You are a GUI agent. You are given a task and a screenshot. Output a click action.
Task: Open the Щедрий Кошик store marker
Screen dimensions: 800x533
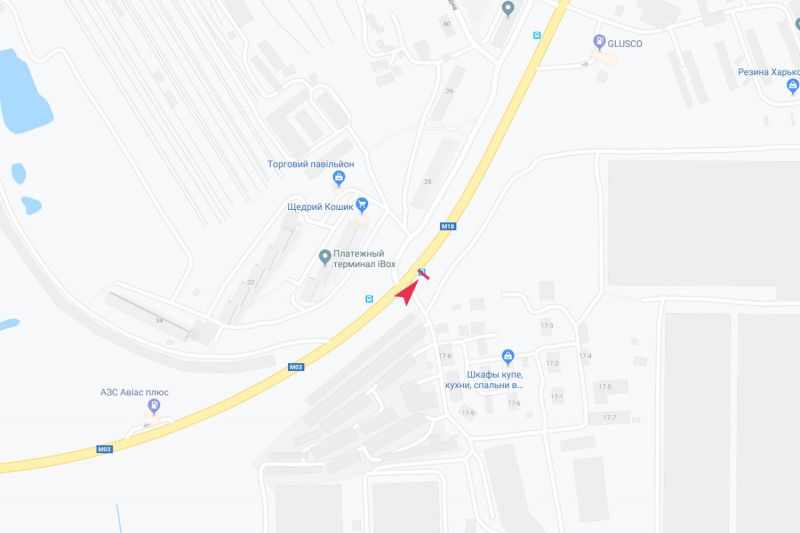tap(363, 205)
